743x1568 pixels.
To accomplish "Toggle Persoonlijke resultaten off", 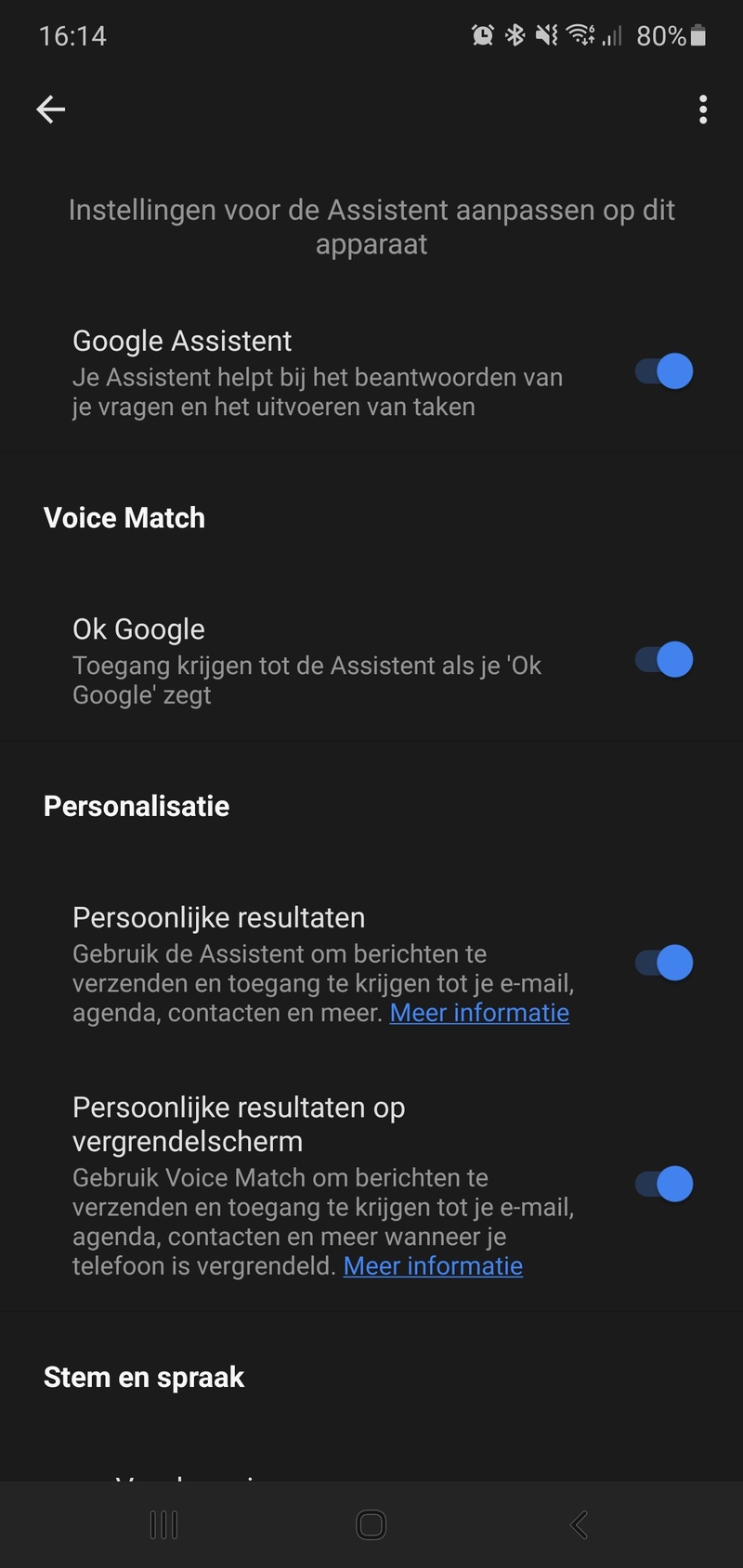I will click(664, 963).
